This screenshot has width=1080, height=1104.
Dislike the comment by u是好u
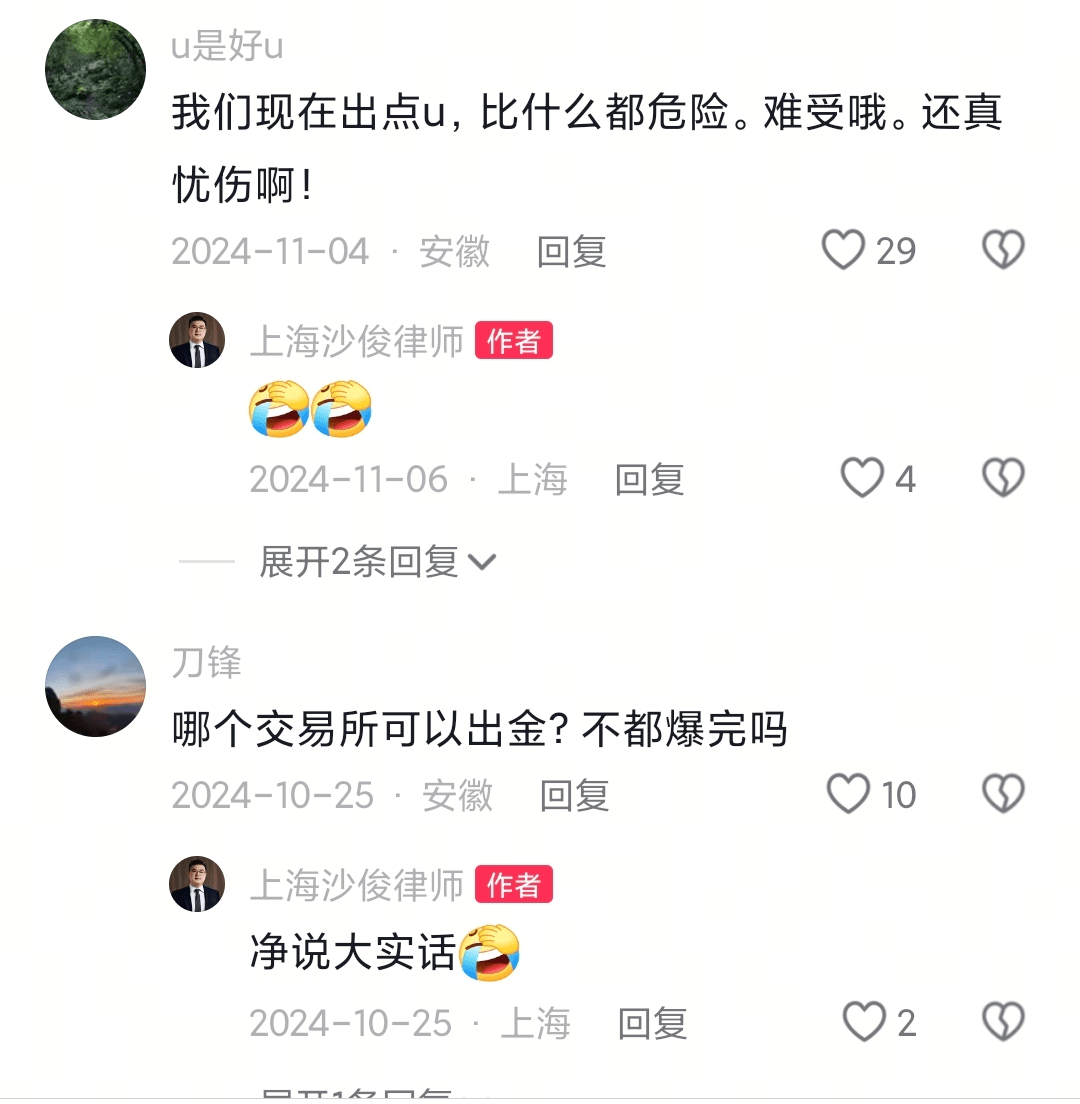click(x=1002, y=250)
